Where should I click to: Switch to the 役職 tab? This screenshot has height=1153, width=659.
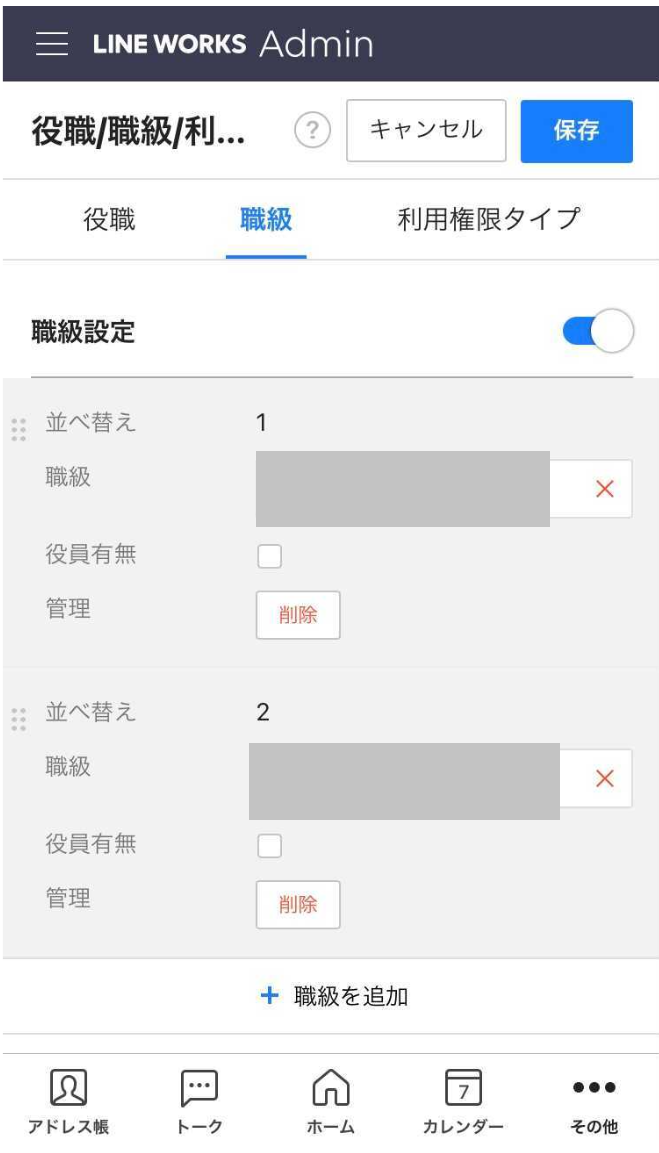(x=110, y=219)
